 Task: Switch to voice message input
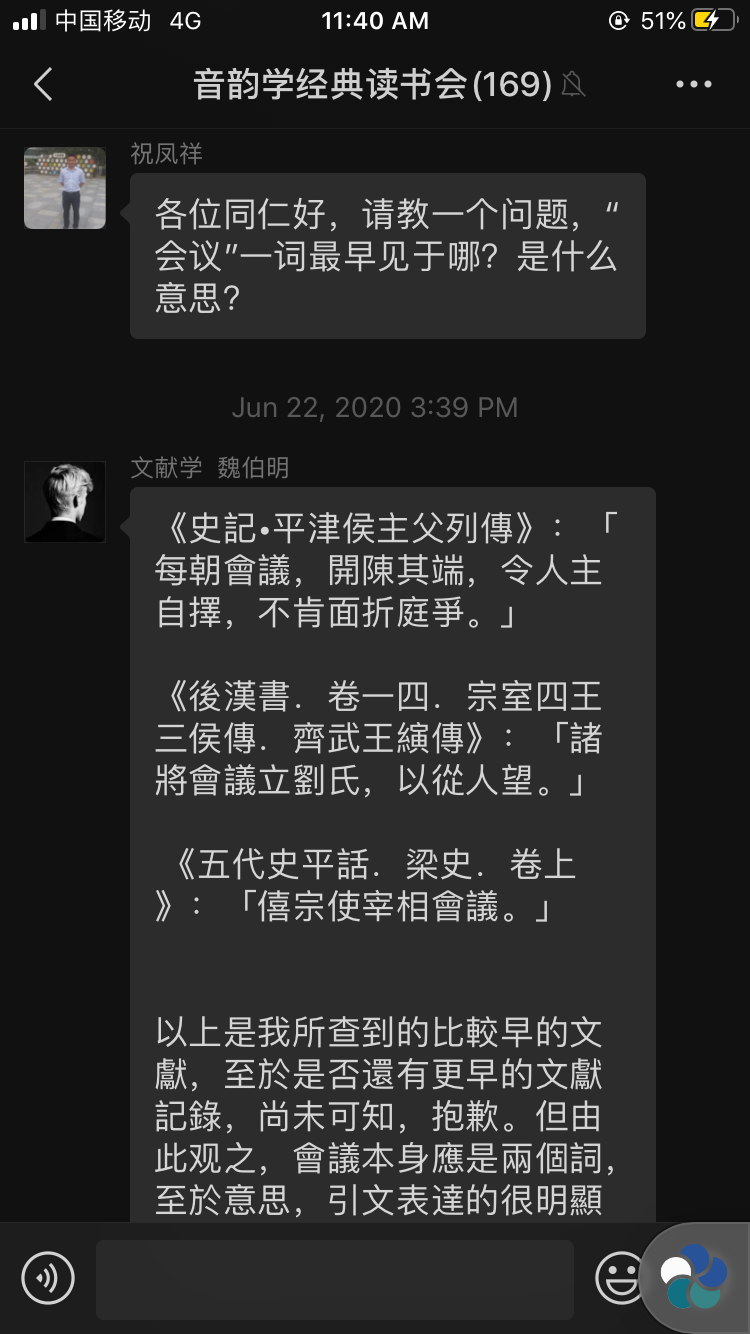click(x=48, y=1277)
